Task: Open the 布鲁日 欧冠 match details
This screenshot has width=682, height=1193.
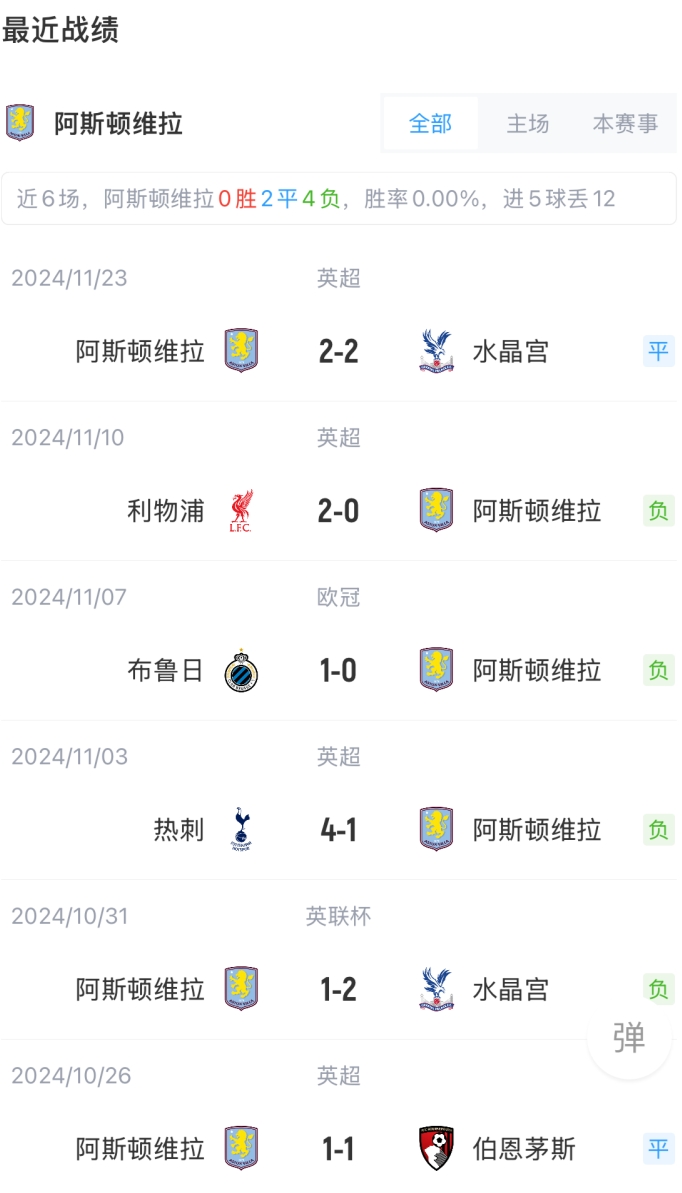Action: [x=338, y=670]
